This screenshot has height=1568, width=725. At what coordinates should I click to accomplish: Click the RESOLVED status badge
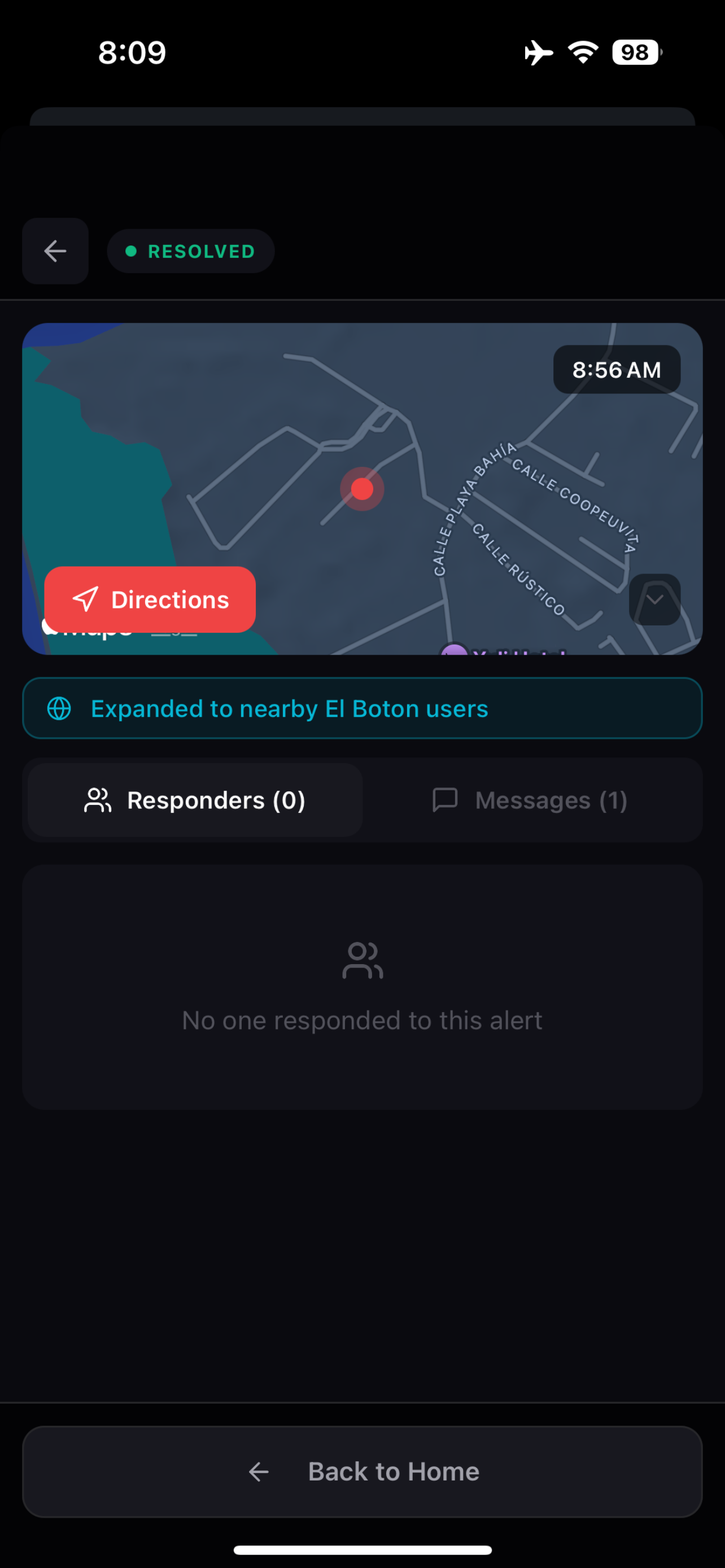(190, 251)
